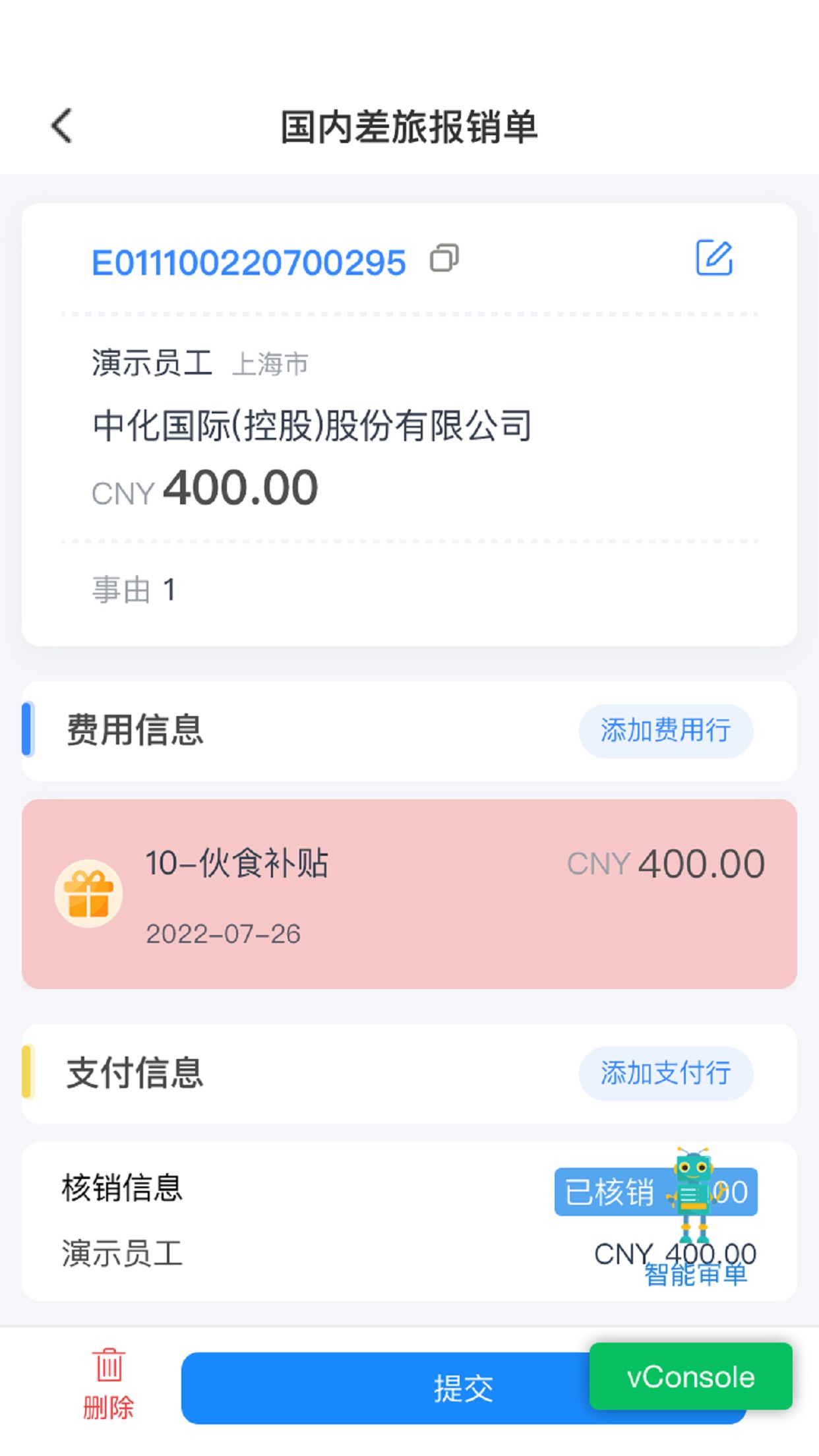Open the 核销信息 row for 演示员工

pyautogui.click(x=264, y=1220)
